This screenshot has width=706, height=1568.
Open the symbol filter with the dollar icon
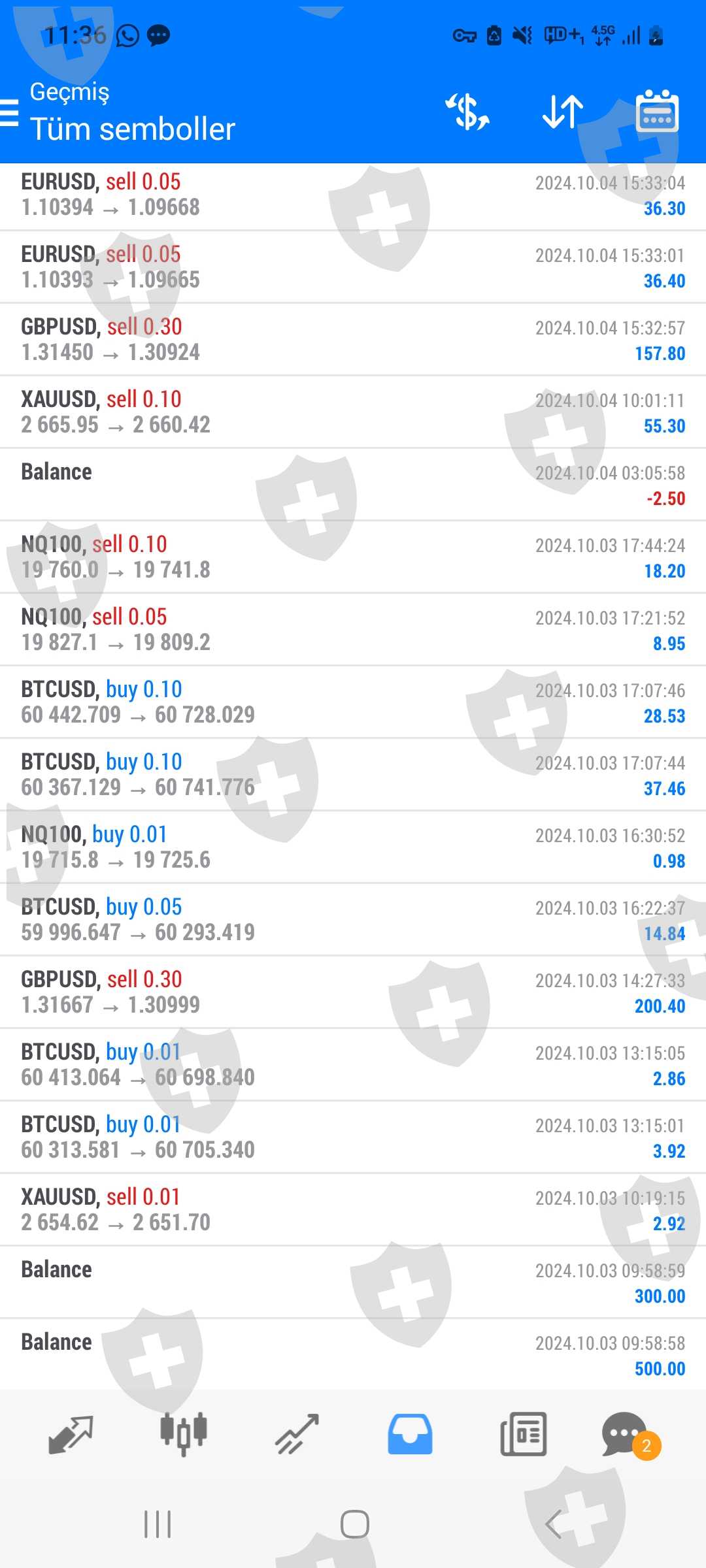(467, 112)
